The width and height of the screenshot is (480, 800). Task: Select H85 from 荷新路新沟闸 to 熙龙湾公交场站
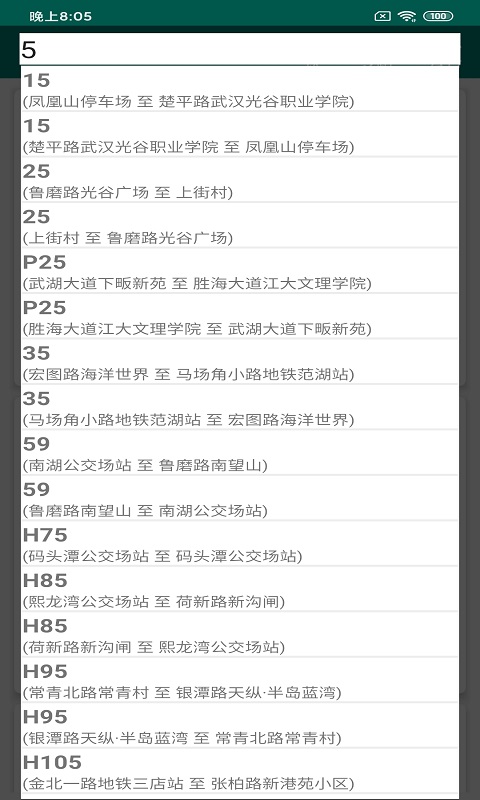coord(240,634)
